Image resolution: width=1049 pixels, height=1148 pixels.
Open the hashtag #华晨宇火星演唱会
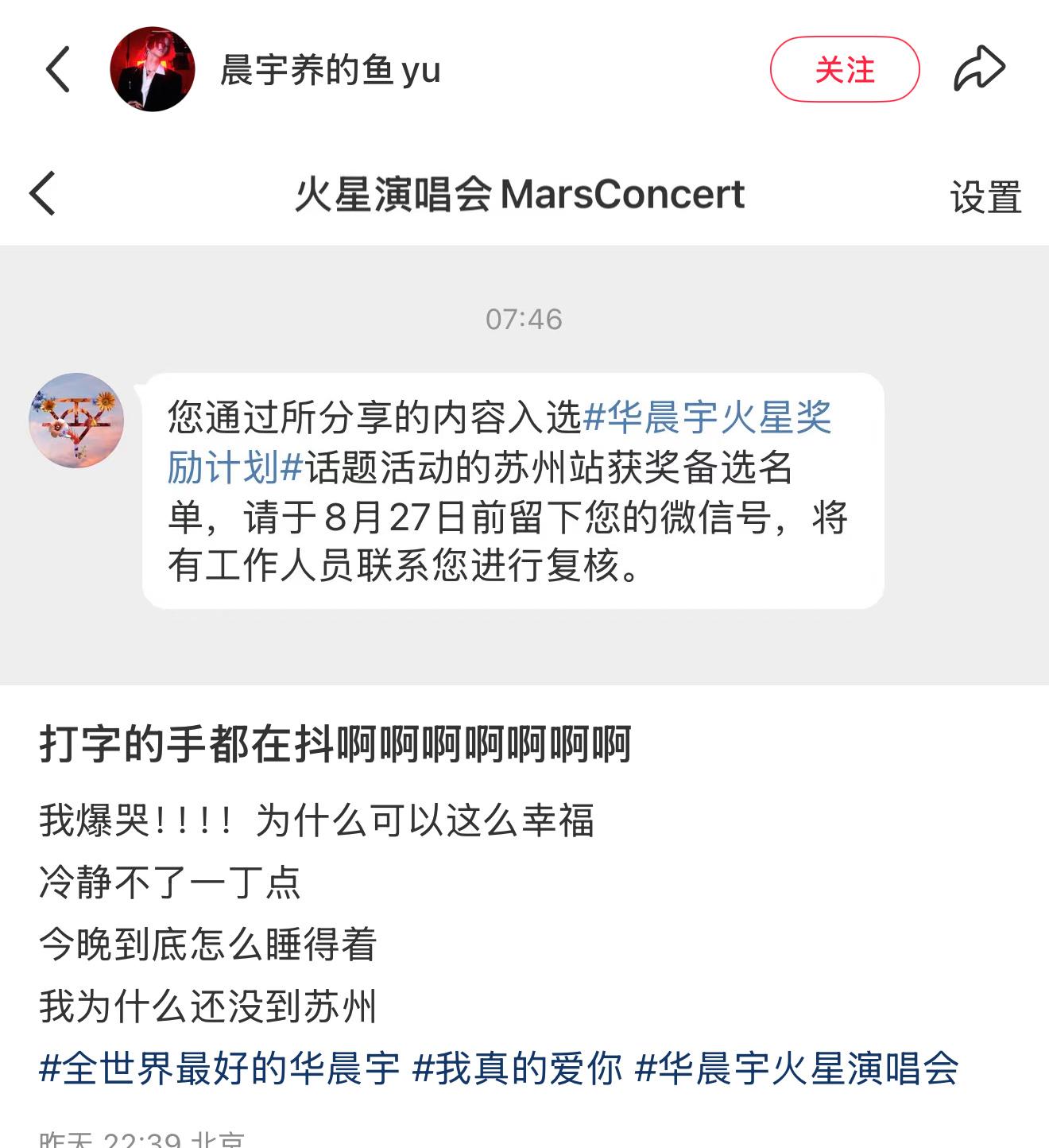pyautogui.click(x=796, y=1068)
